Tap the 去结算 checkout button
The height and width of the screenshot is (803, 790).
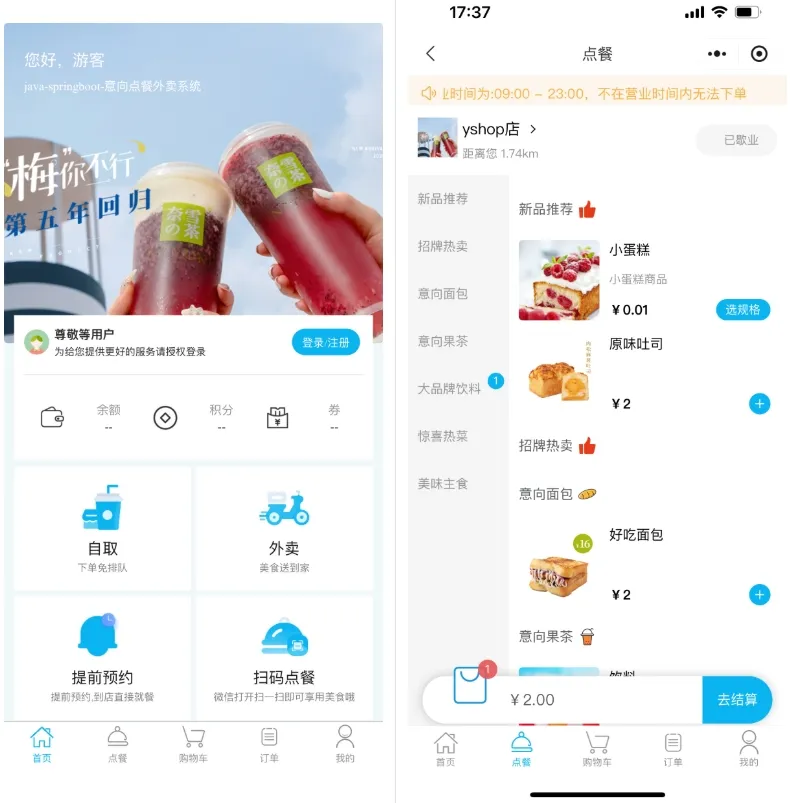click(x=737, y=700)
